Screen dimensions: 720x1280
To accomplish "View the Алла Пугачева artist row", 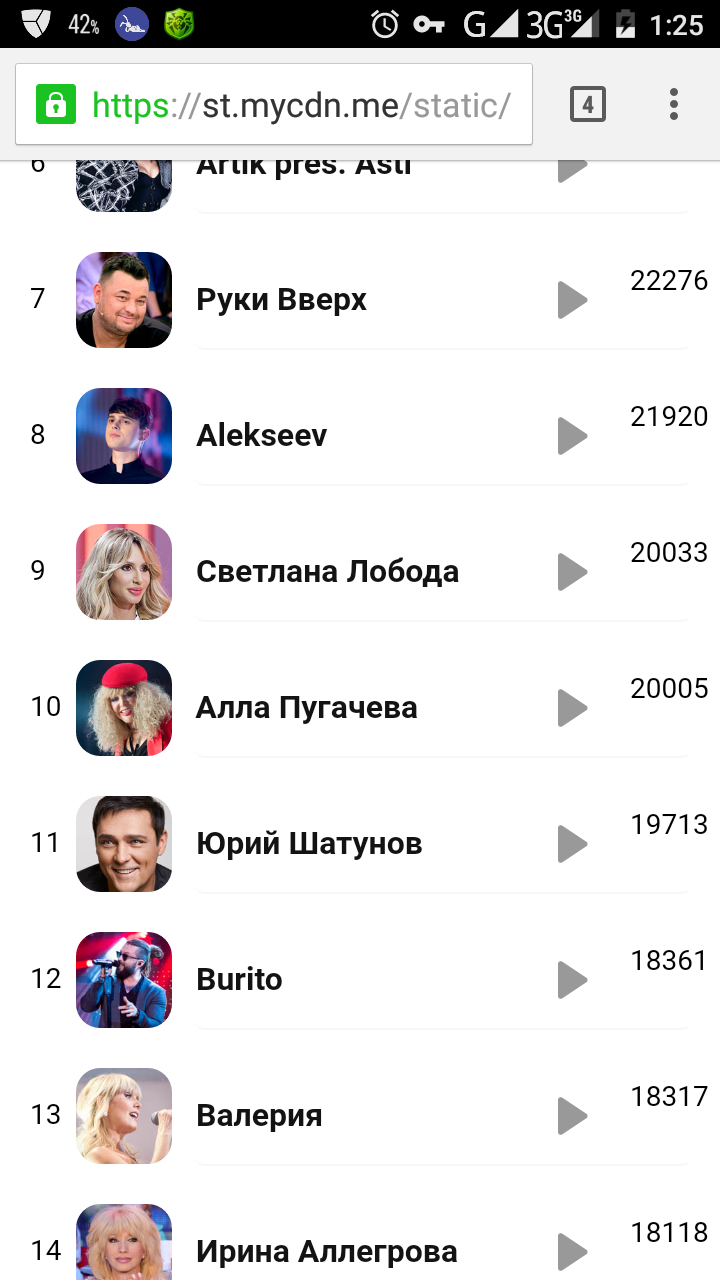I will pyautogui.click(x=306, y=708).
